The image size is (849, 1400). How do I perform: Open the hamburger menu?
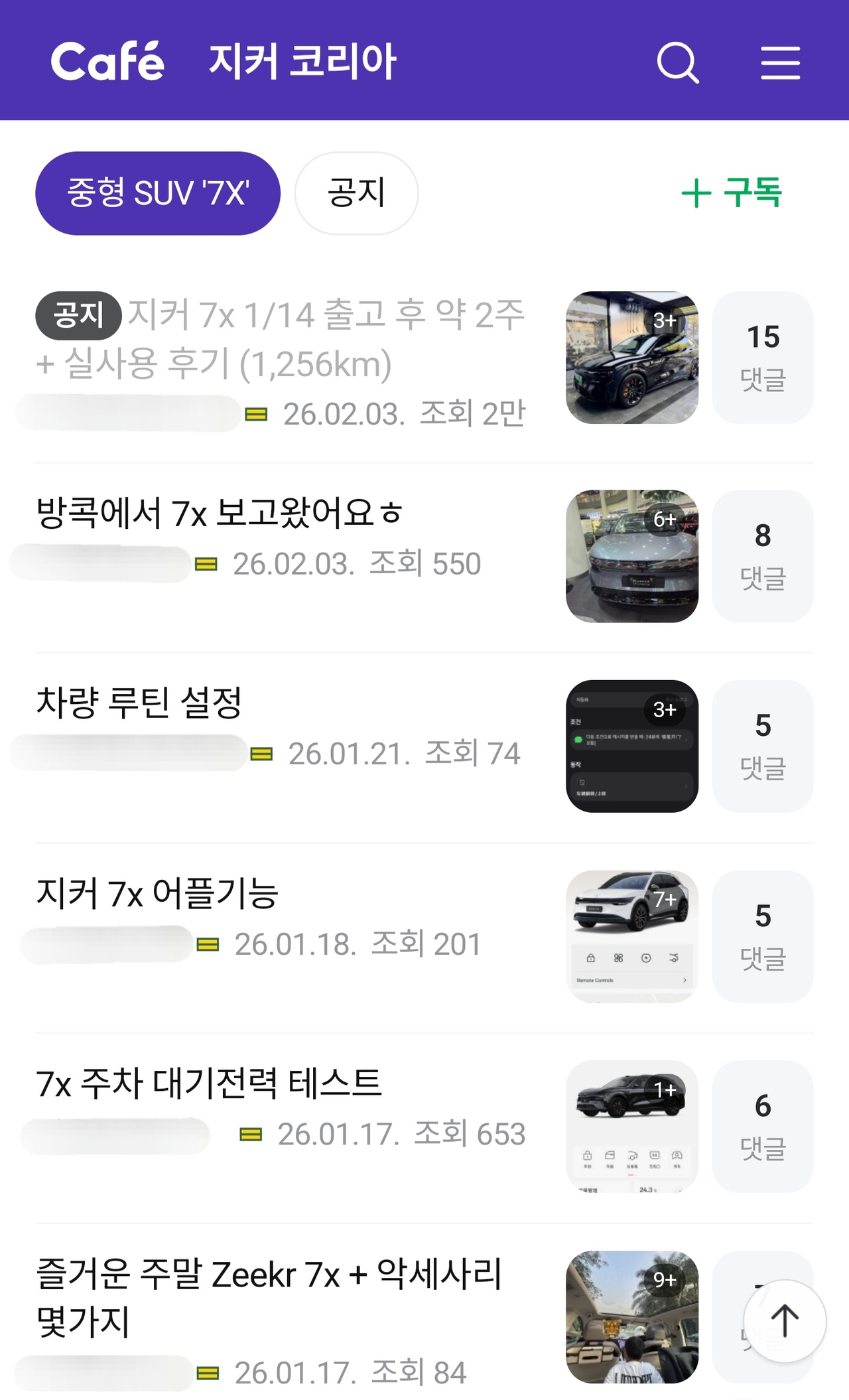coord(780,63)
